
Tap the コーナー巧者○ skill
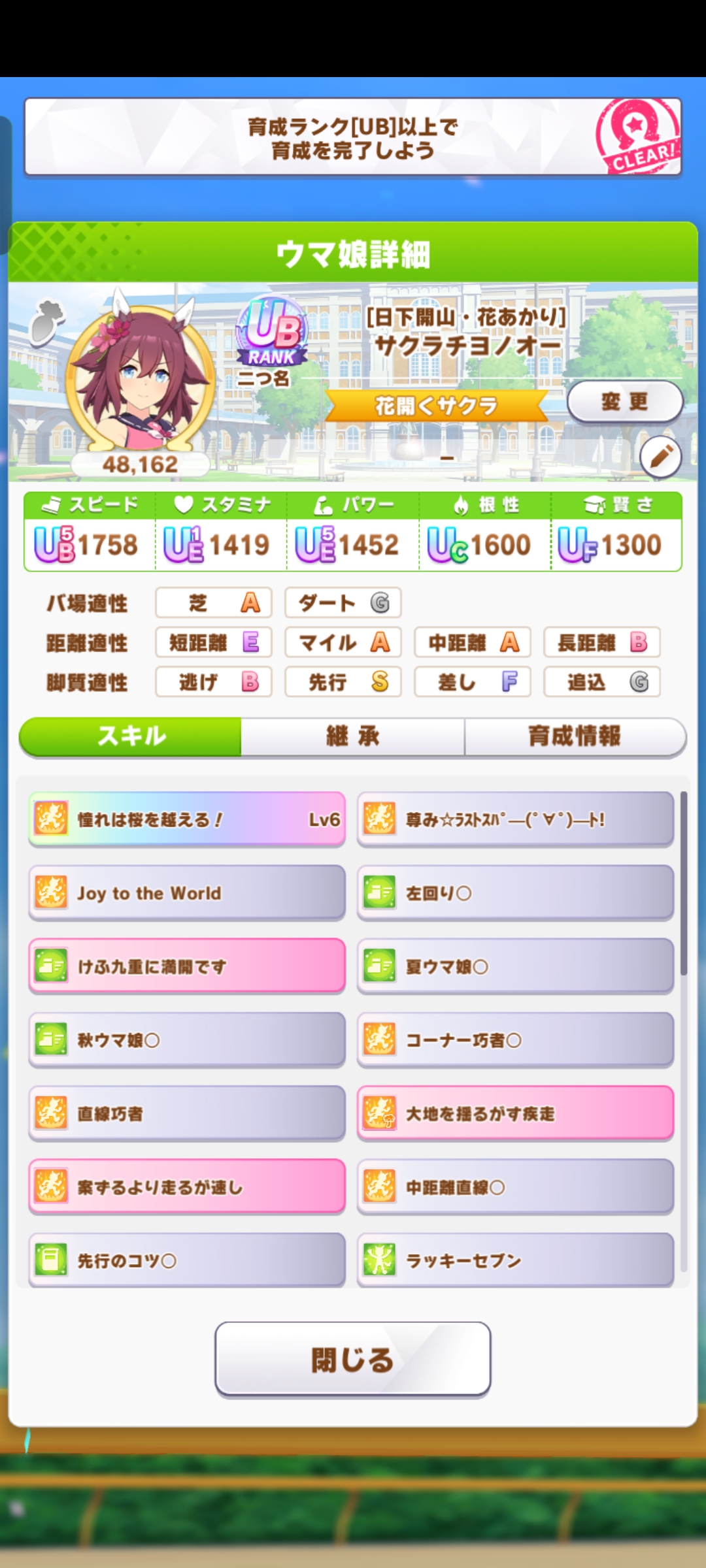(x=515, y=1039)
